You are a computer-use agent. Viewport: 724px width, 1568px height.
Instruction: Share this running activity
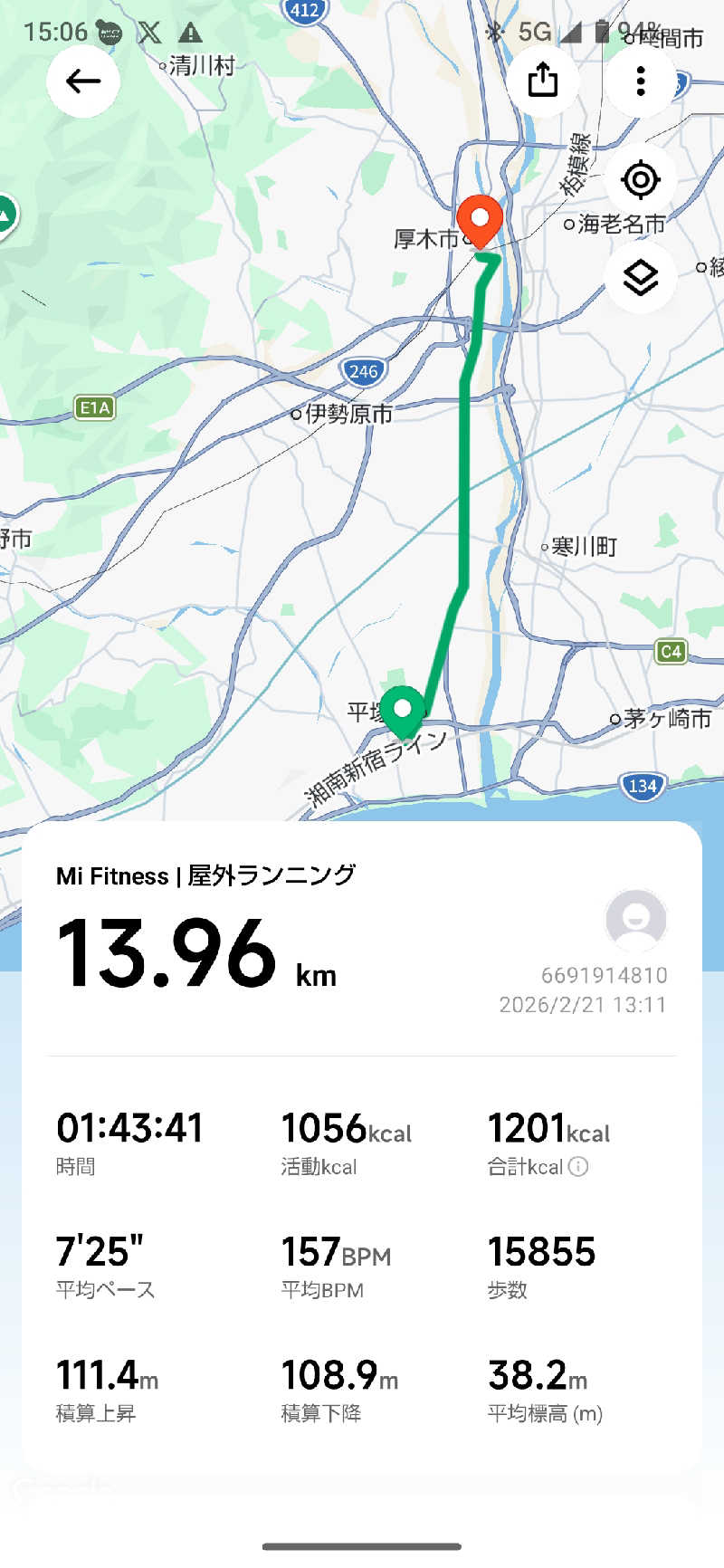[543, 80]
